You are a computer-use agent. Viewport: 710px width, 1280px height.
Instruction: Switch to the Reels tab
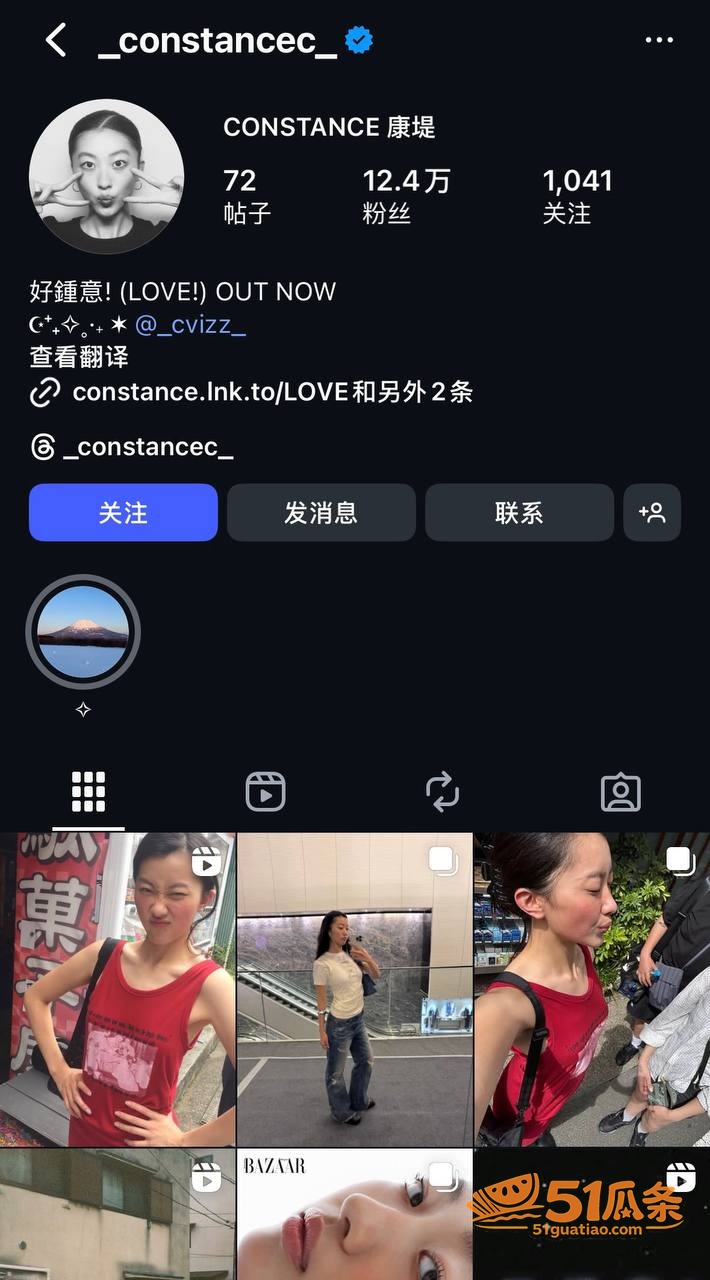266,792
